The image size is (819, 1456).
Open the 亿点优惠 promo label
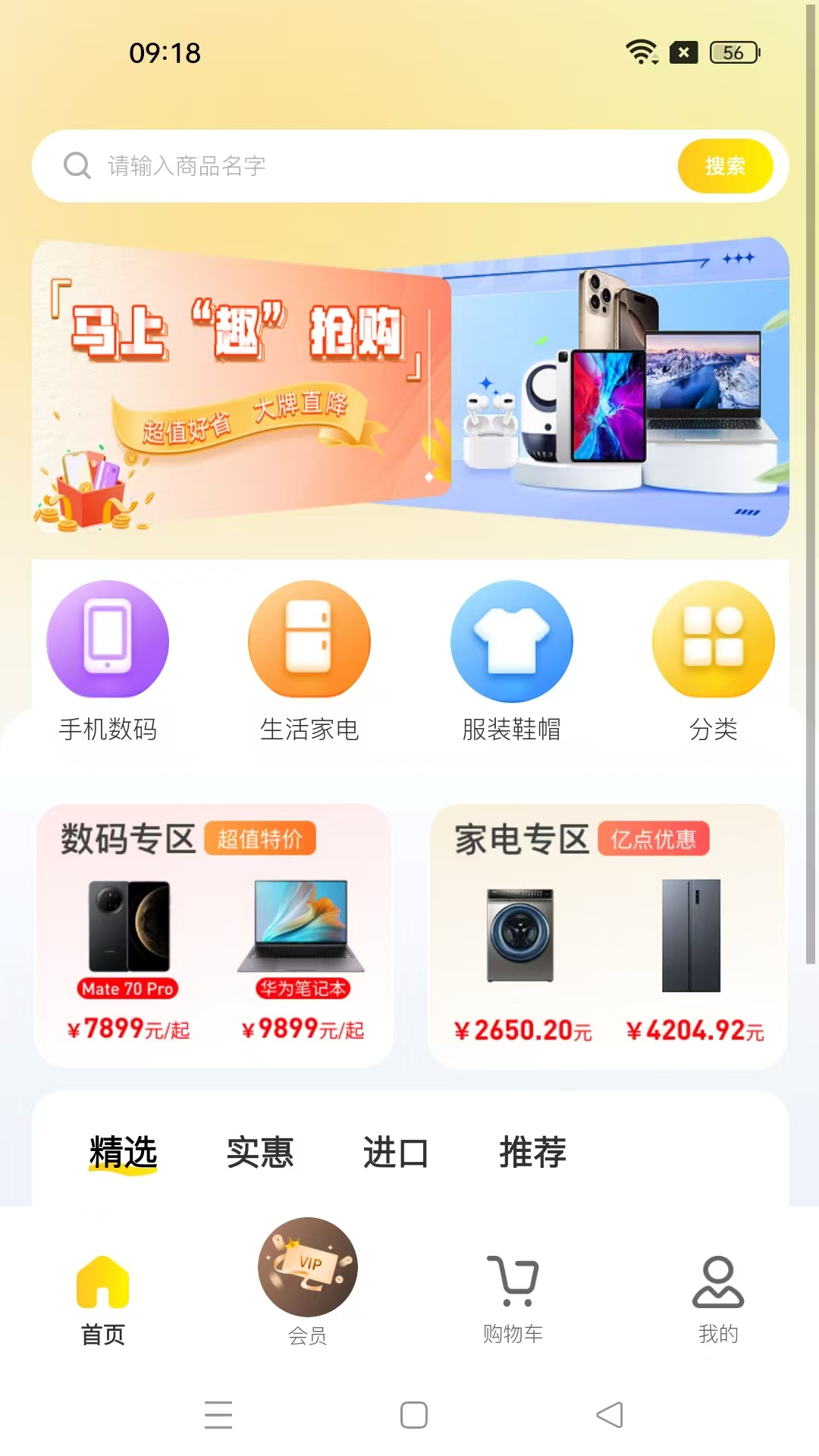coord(654,839)
